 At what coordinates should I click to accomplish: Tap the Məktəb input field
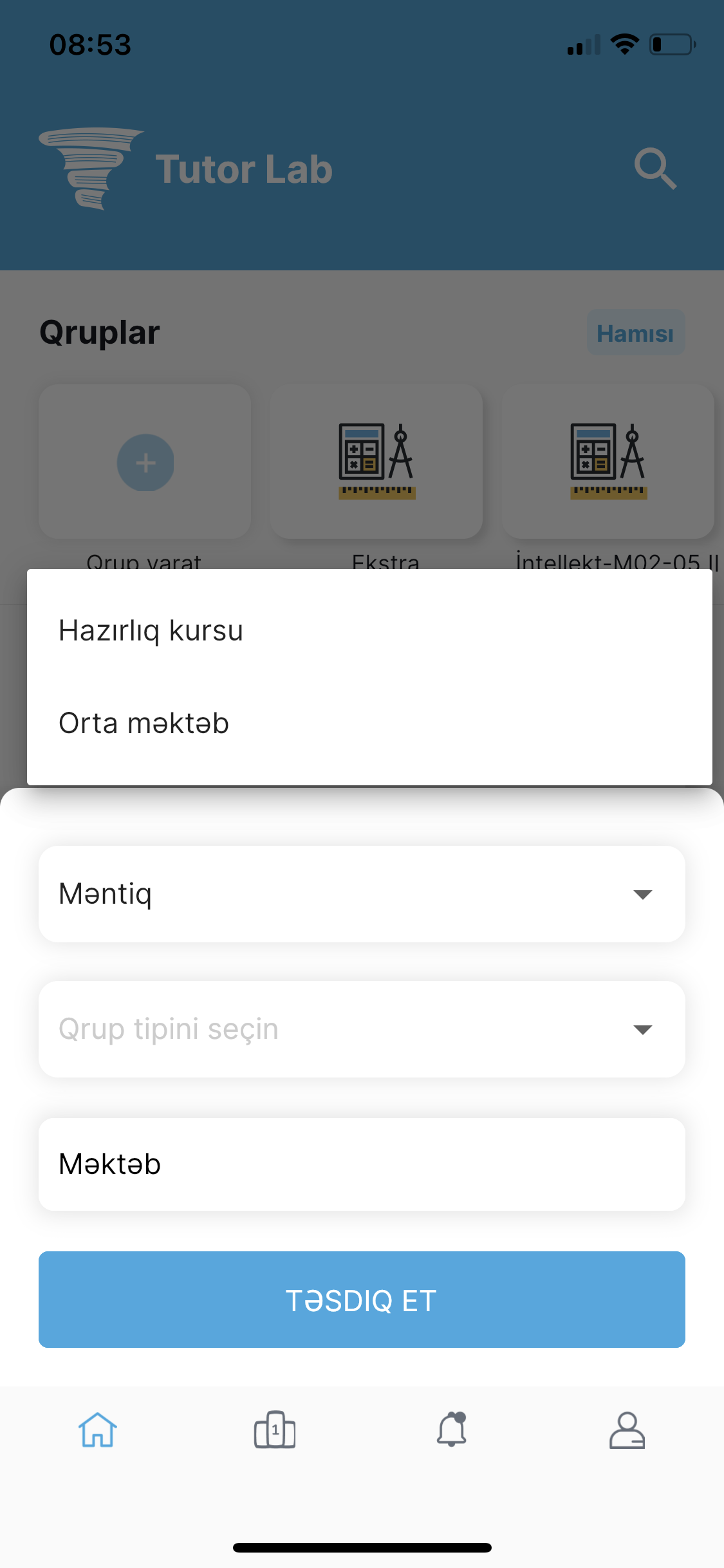pyautogui.click(x=362, y=1164)
